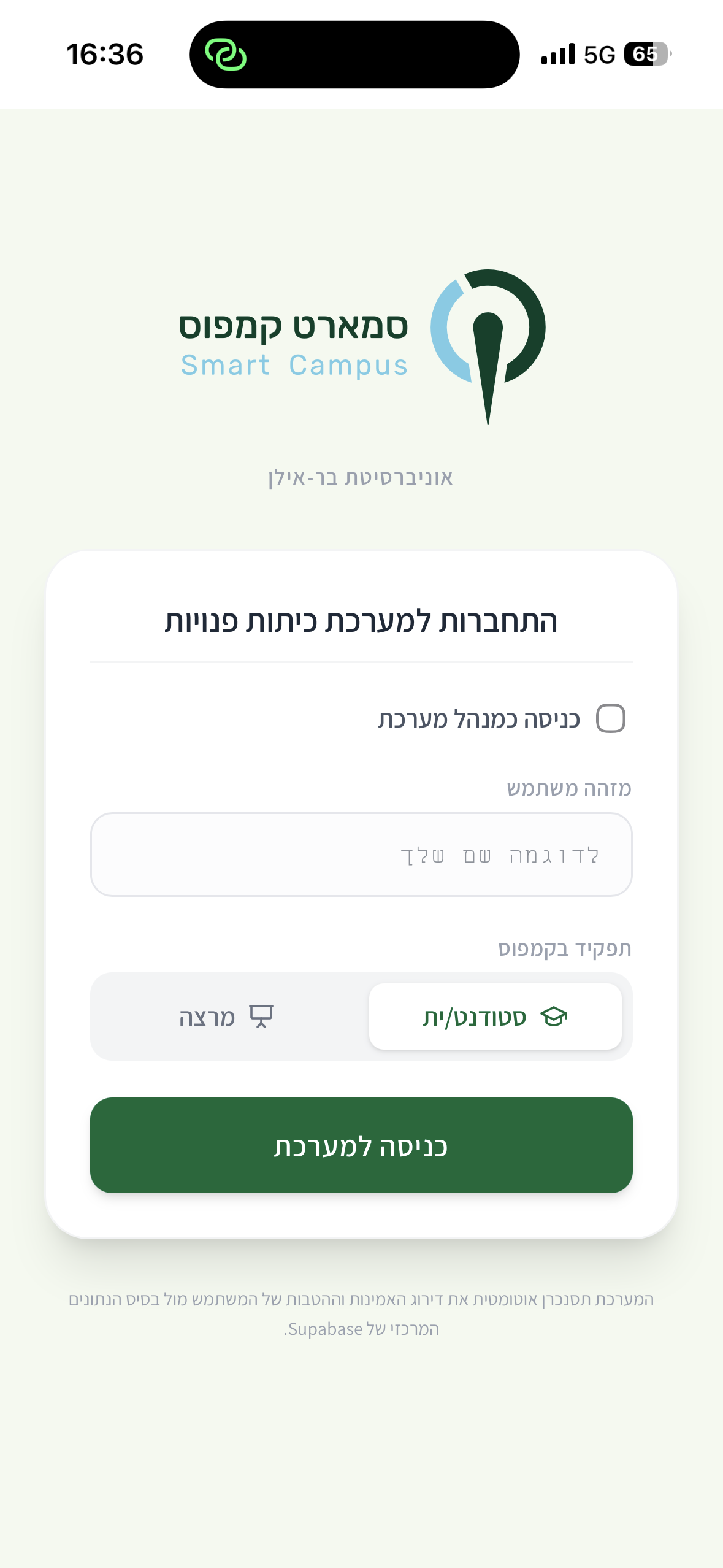The width and height of the screenshot is (723, 1568).
Task: Tap the 'כניסה למערכת' login button
Action: 361,1145
